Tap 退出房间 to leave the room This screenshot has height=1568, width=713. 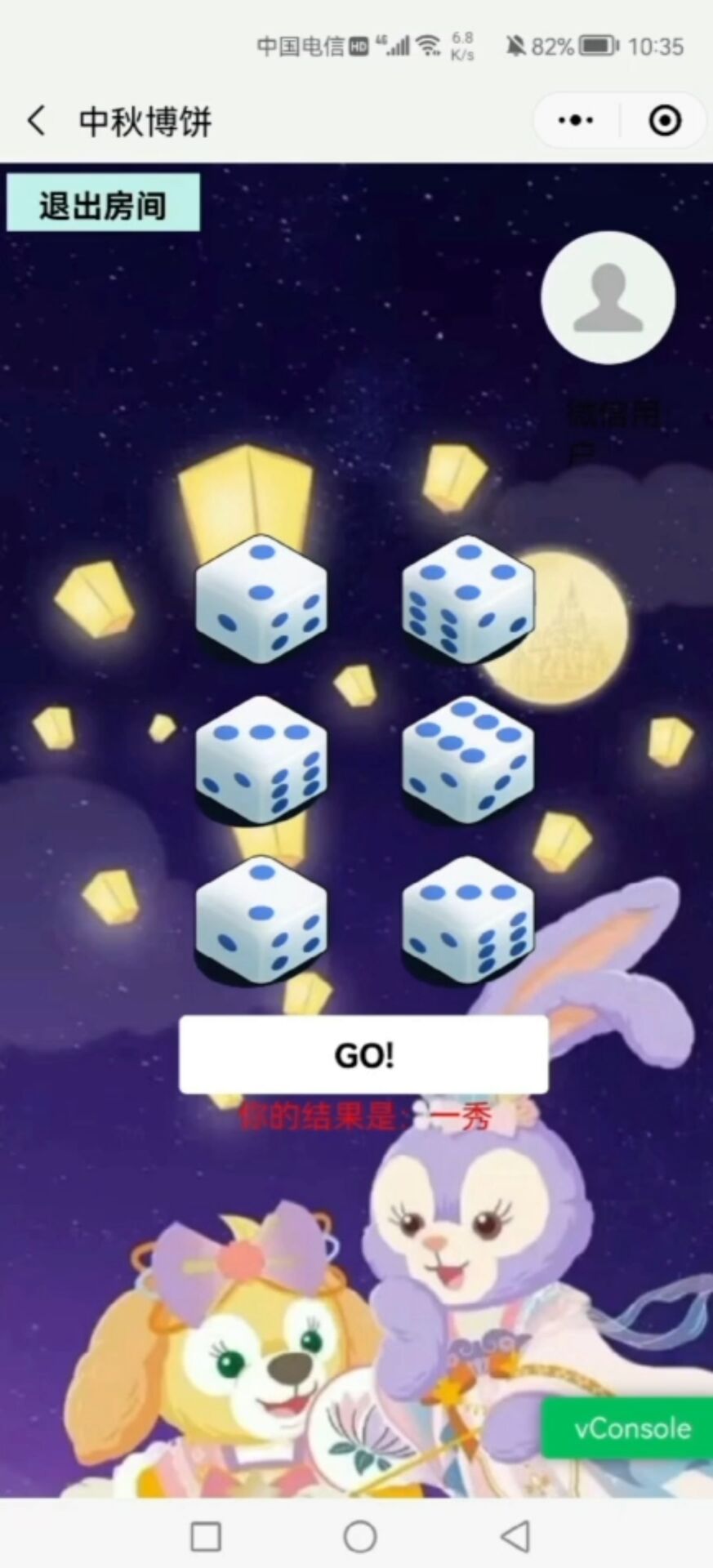[103, 205]
